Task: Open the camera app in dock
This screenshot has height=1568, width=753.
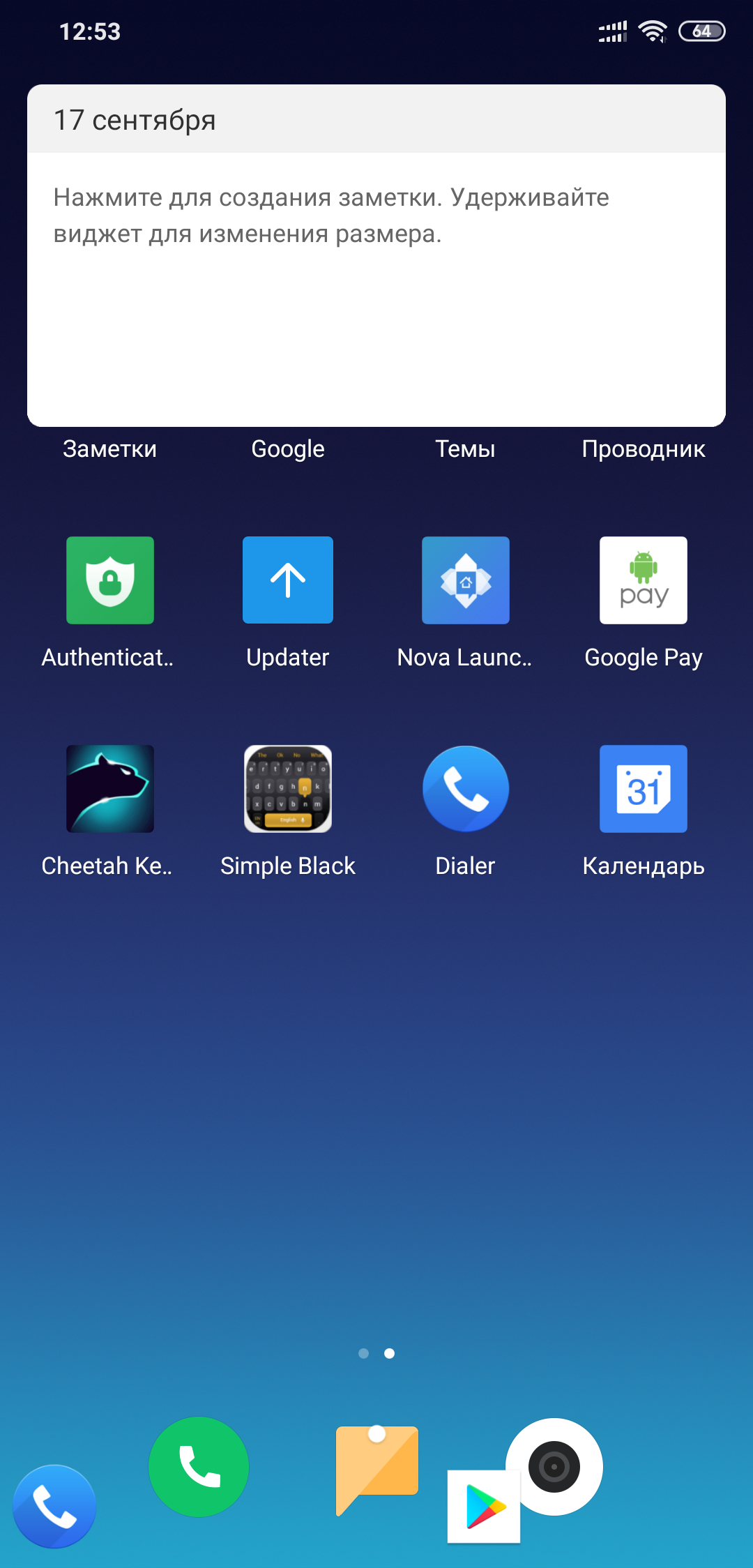Action: tap(554, 1467)
